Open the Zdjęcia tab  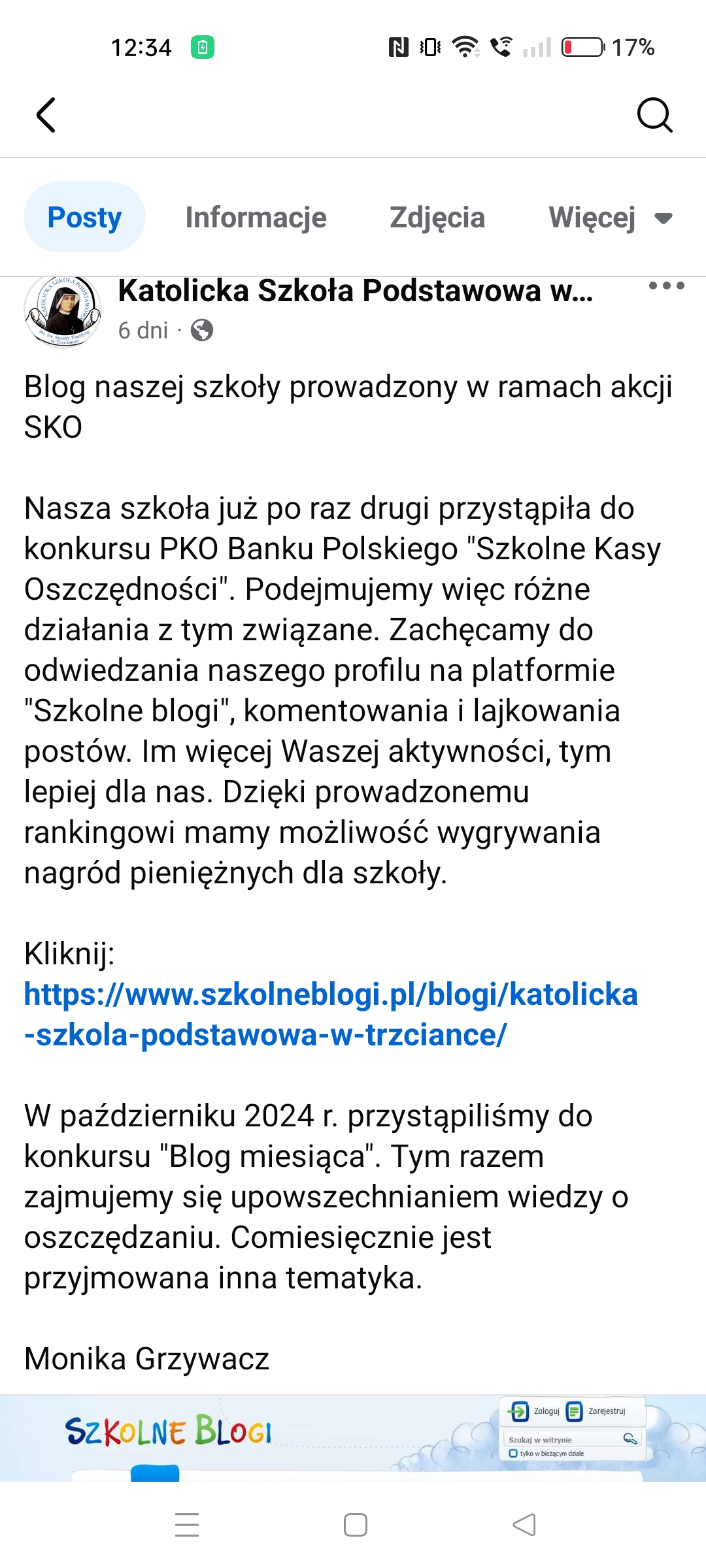(x=437, y=218)
